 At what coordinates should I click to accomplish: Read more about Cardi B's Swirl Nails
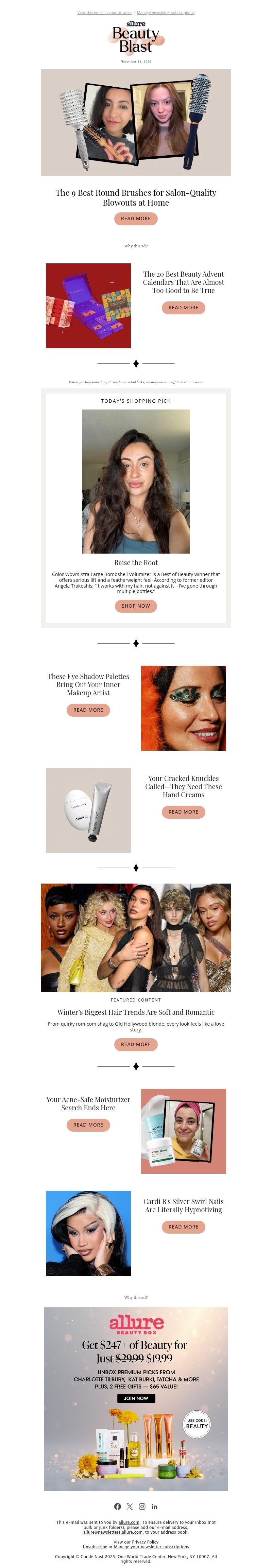pyautogui.click(x=183, y=1226)
